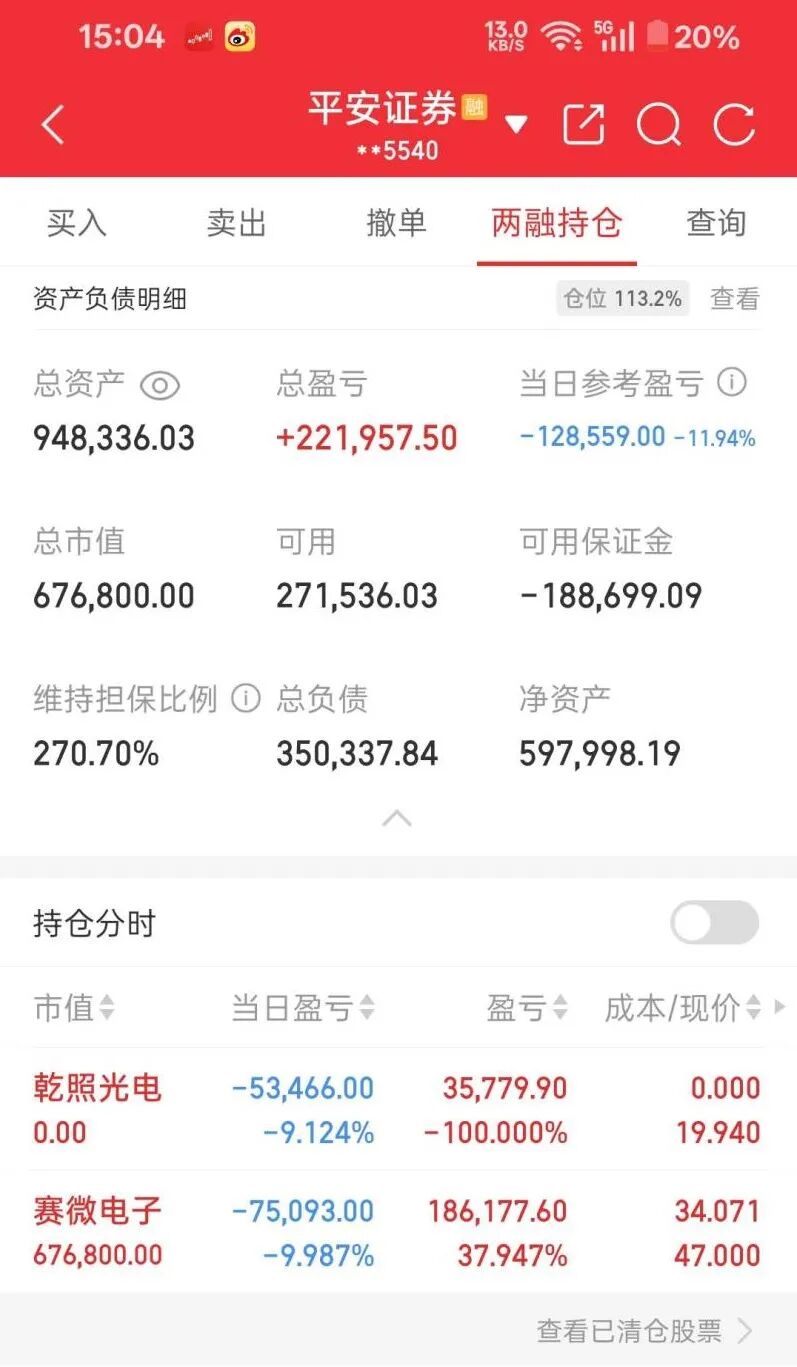Select the 两融持仓 tab
The height and width of the screenshot is (1367, 797).
(x=556, y=222)
